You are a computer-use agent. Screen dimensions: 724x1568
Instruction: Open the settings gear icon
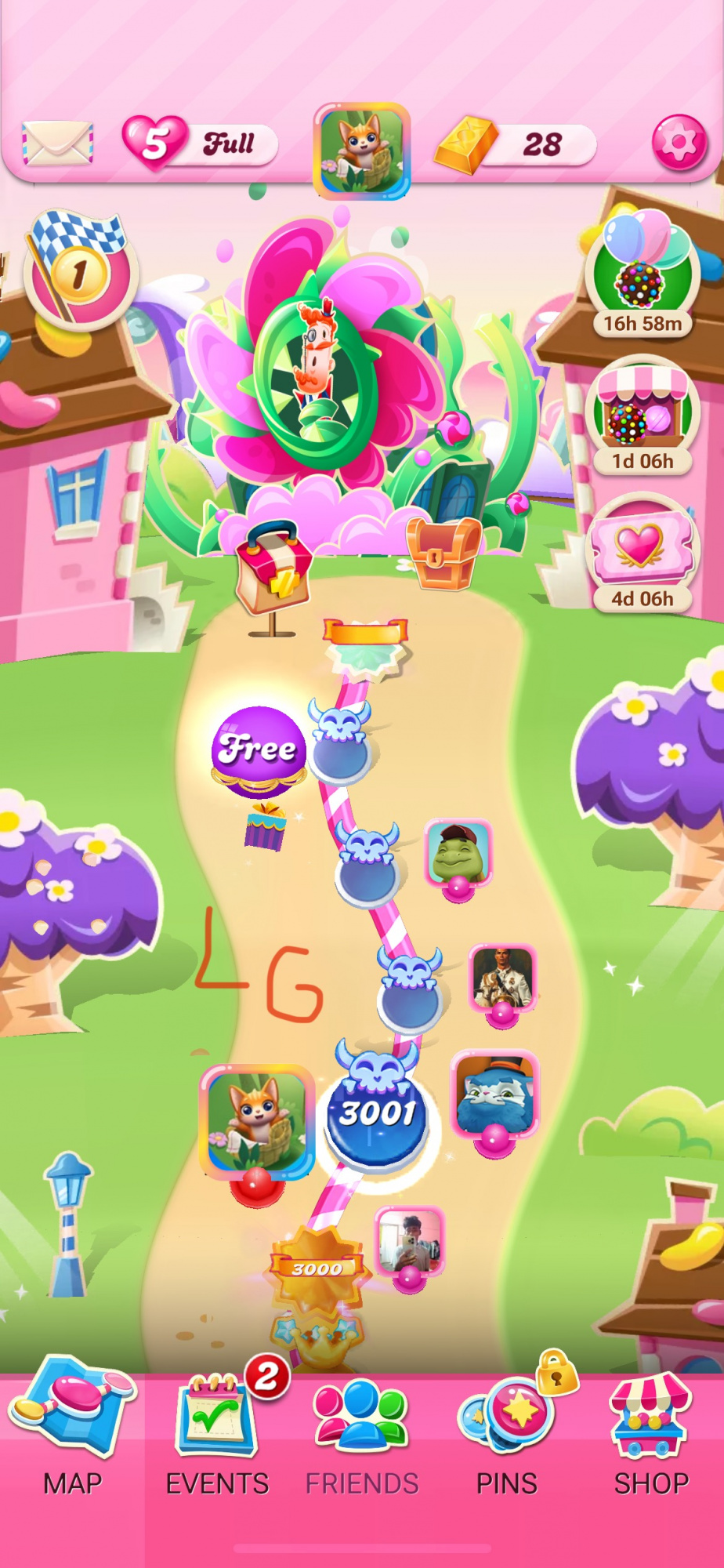pos(679,142)
